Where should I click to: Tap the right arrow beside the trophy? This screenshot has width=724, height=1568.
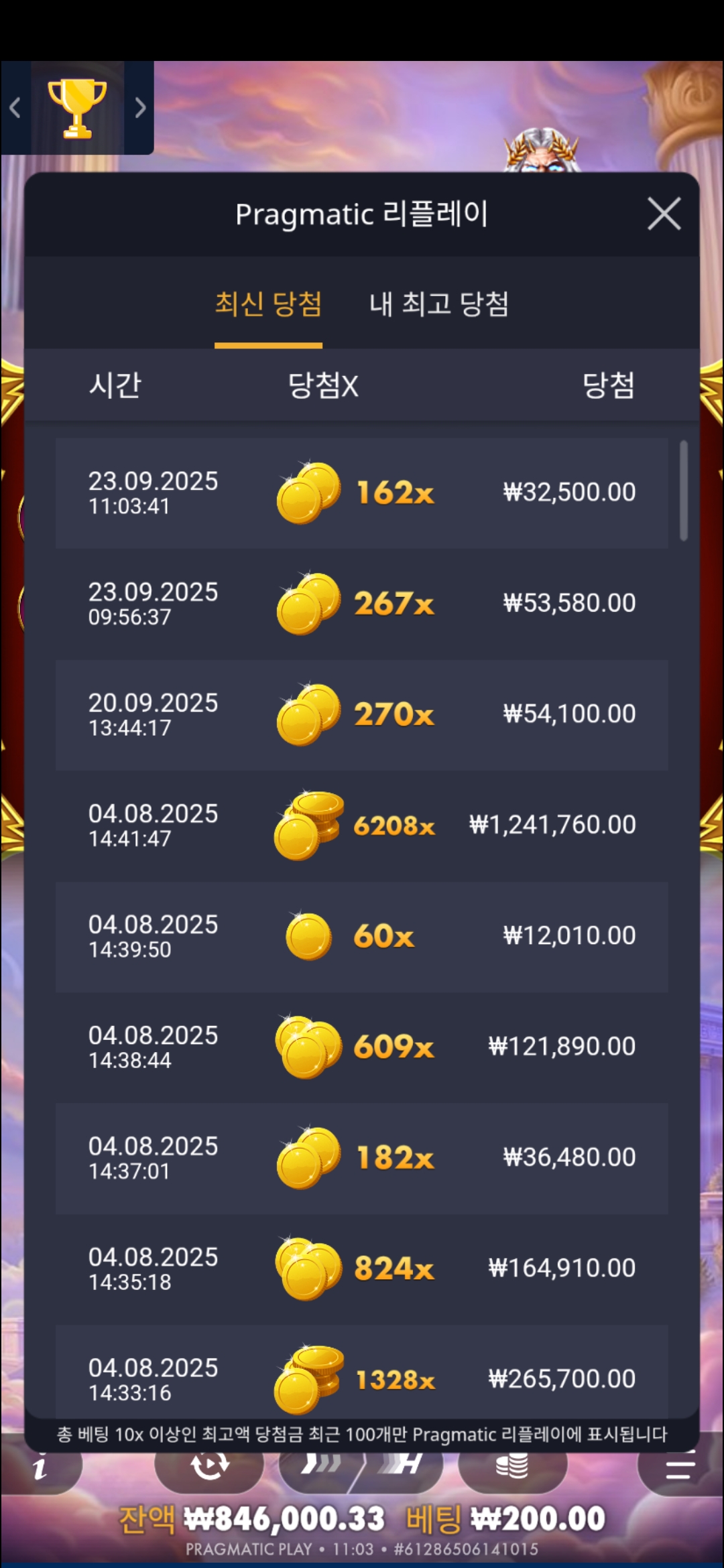(139, 107)
